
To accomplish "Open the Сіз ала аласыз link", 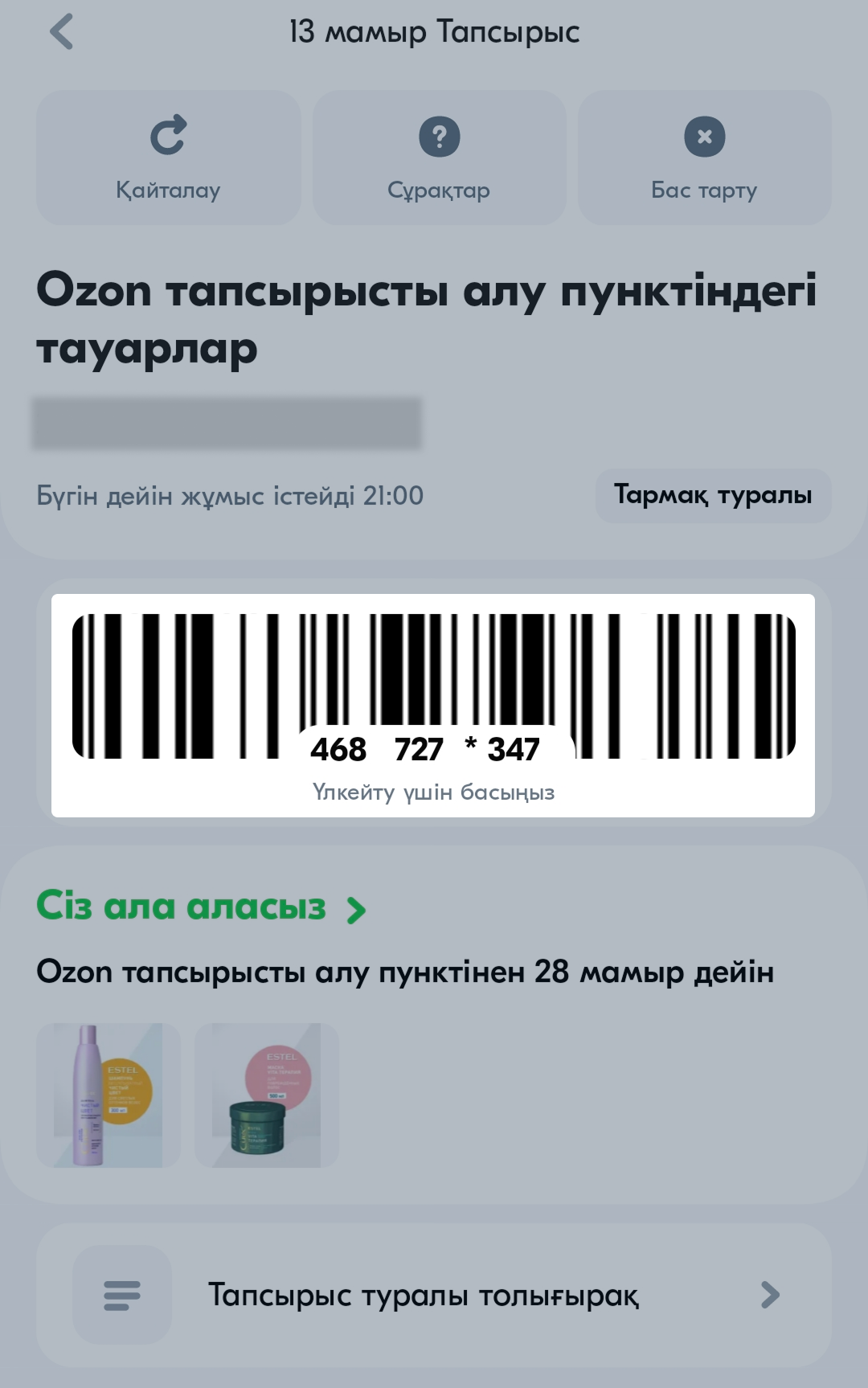I will (201, 907).
